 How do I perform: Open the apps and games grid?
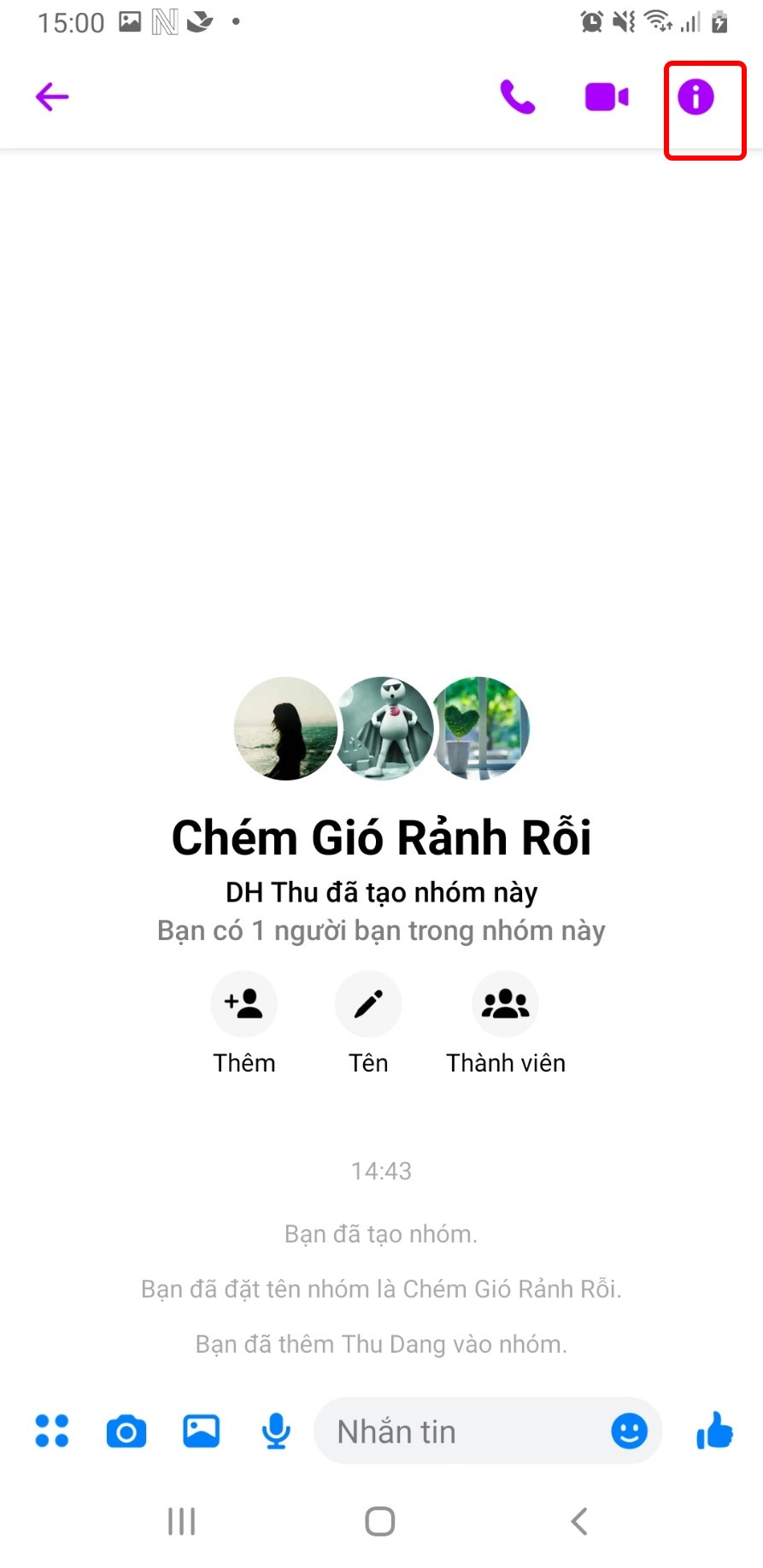click(x=51, y=1430)
